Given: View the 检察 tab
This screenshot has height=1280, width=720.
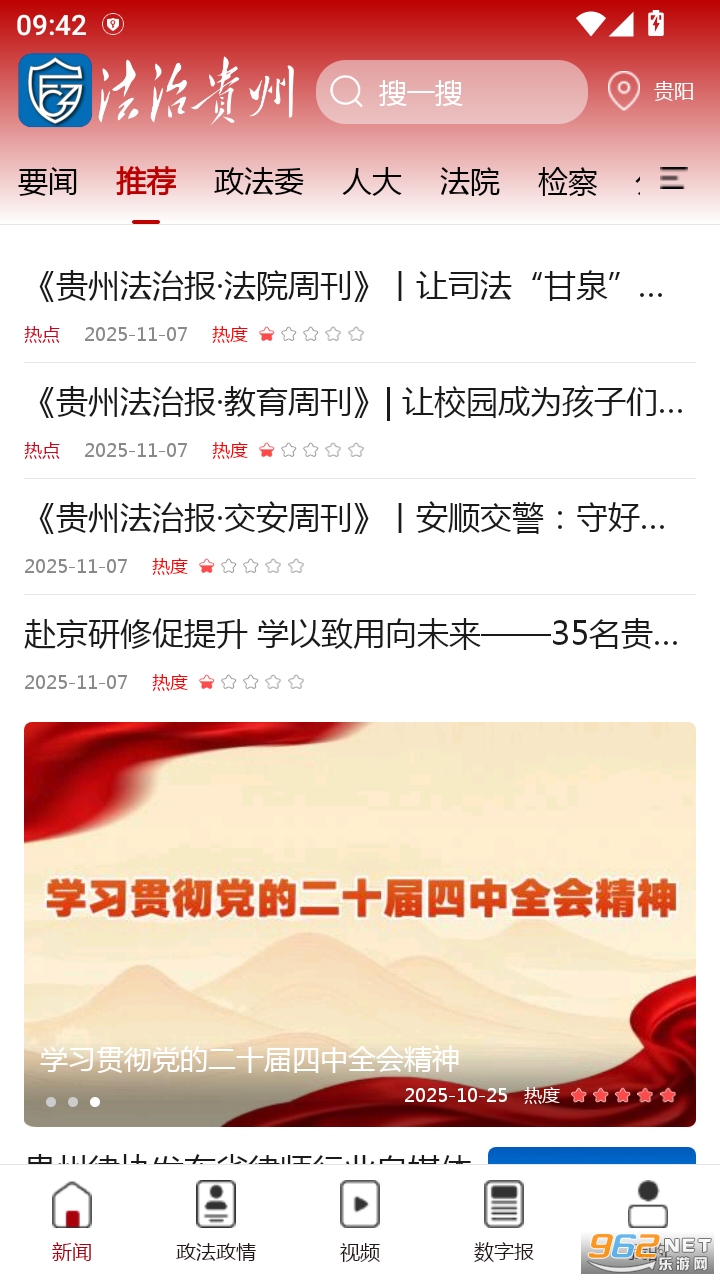Looking at the screenshot, I should (x=568, y=182).
